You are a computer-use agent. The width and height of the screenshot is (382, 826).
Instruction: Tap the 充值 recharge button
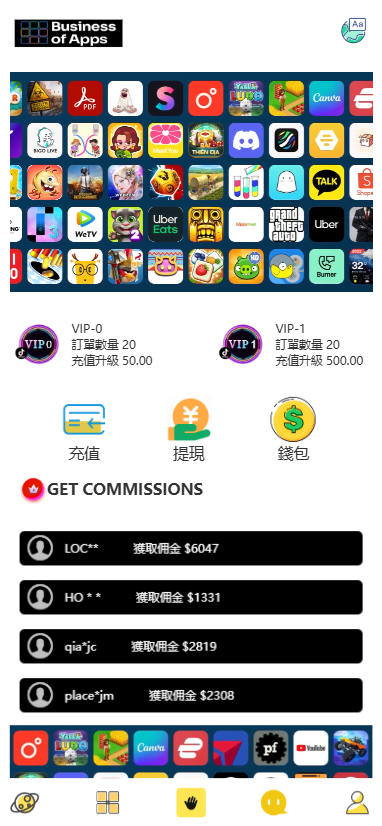coord(84,432)
